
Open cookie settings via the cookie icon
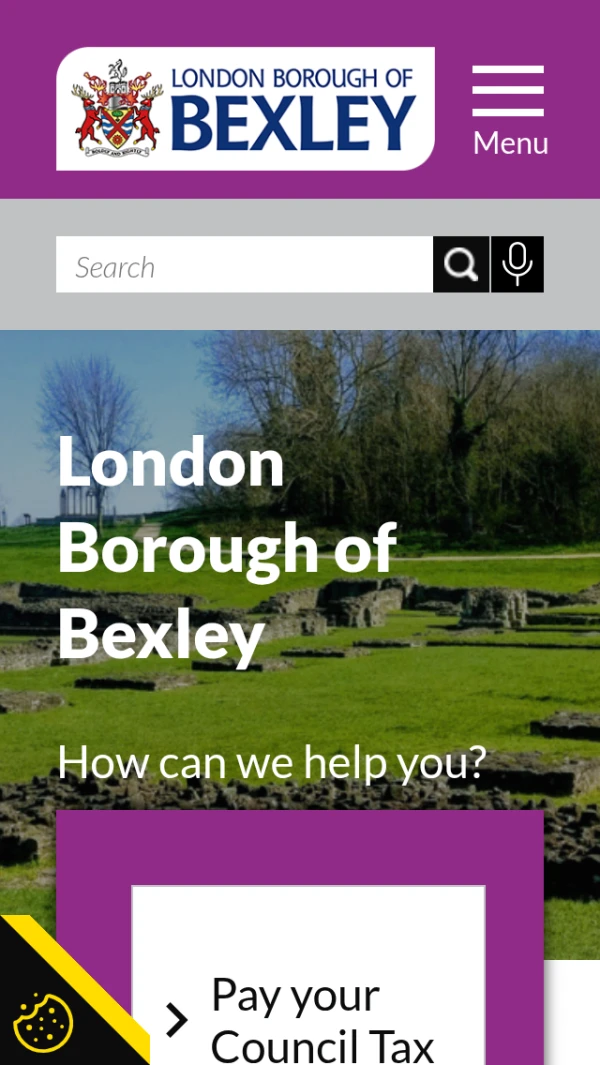click(x=42, y=1020)
